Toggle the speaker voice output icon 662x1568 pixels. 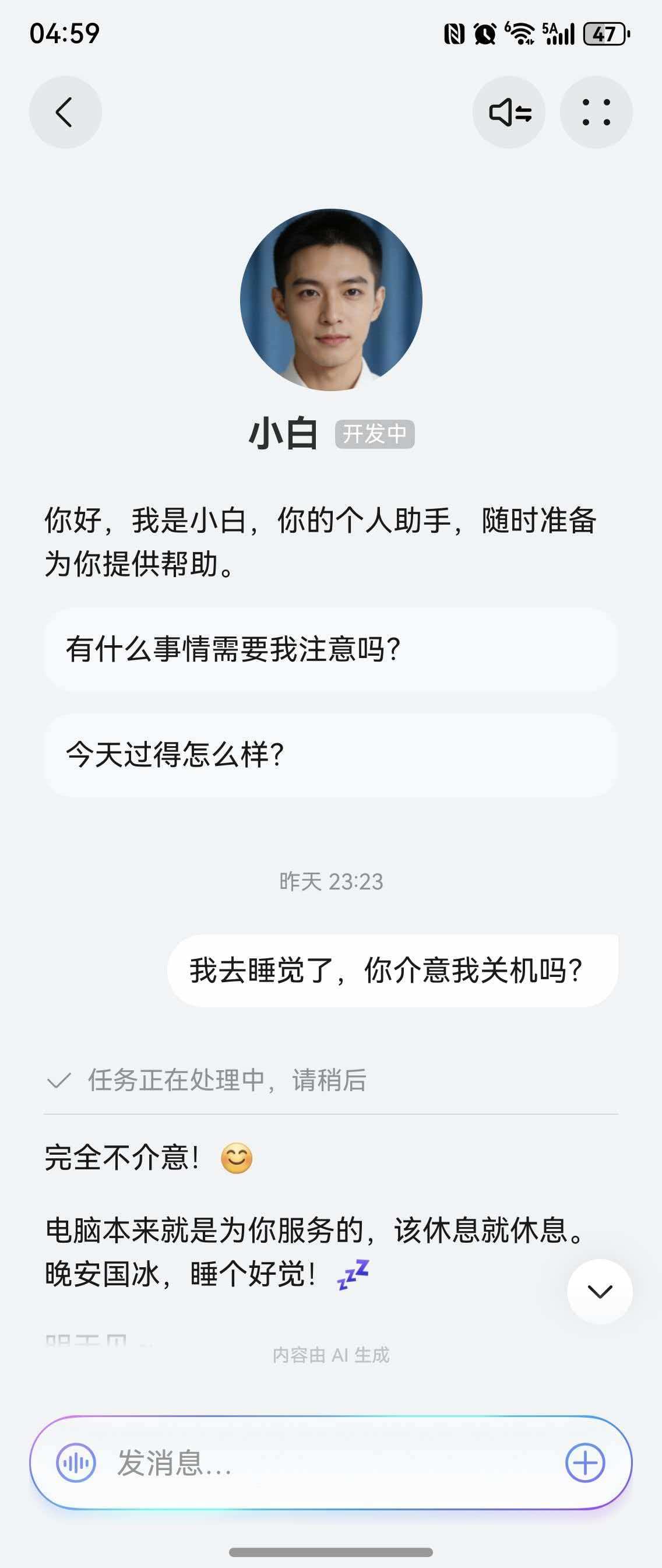point(509,112)
